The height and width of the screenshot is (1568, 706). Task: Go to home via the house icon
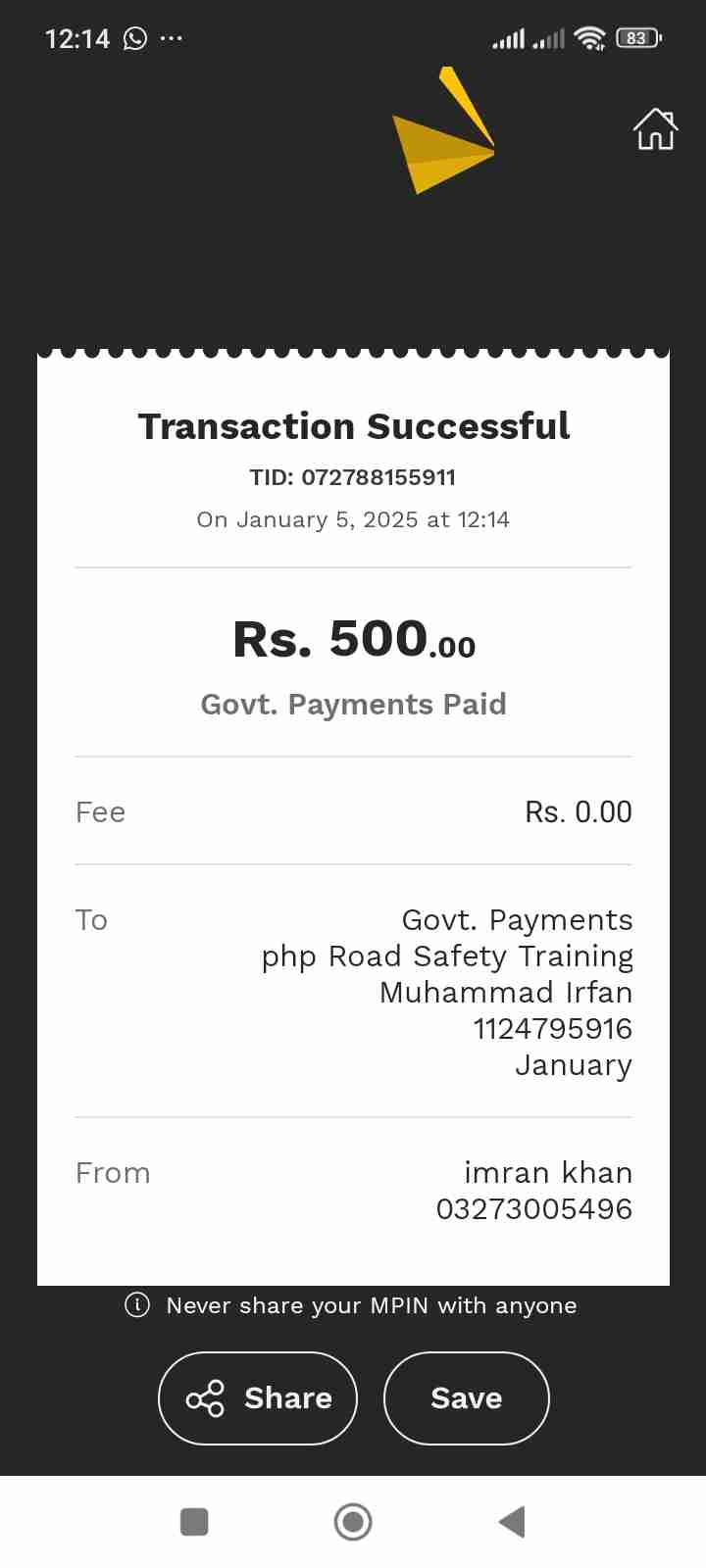pos(655,128)
